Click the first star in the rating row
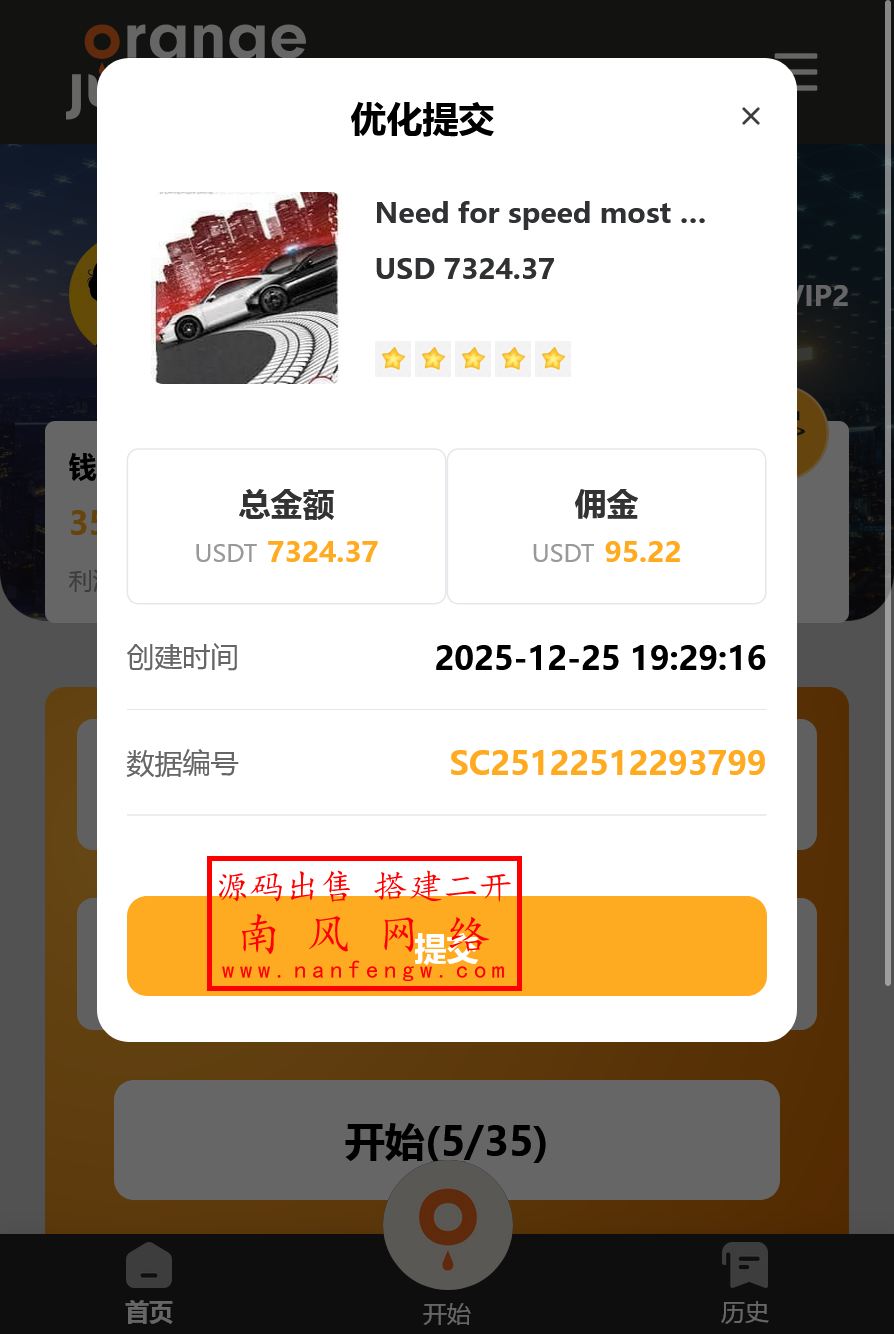 [393, 358]
